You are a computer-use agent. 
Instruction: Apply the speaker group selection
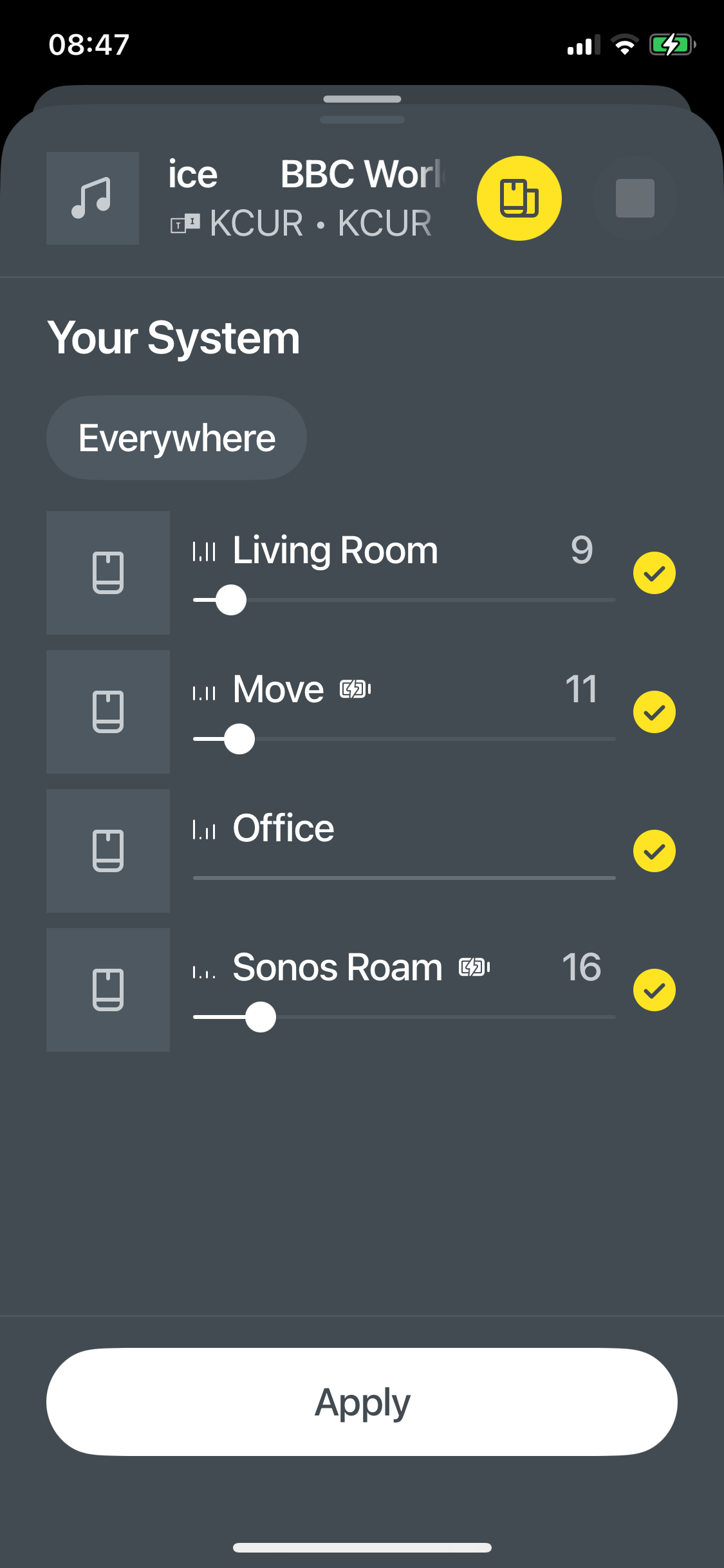click(x=362, y=1402)
